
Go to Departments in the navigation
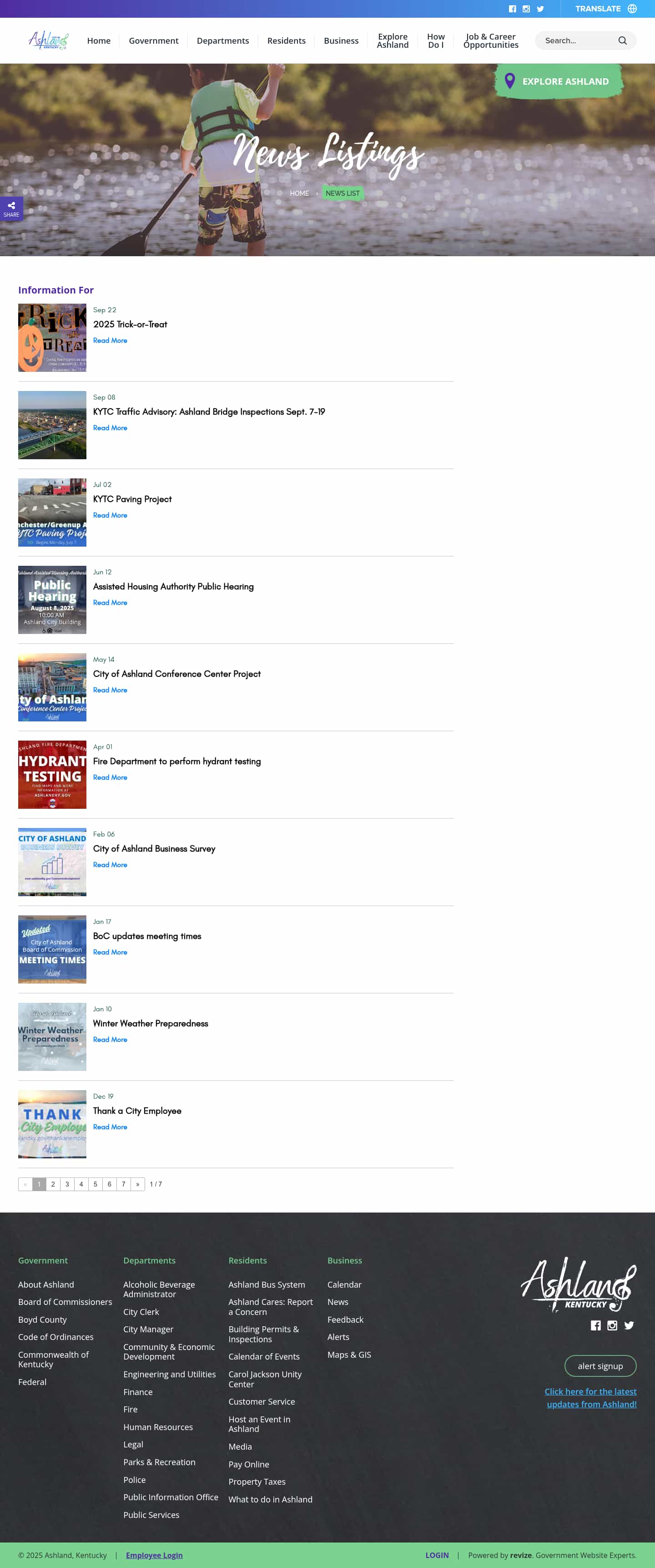[x=222, y=41]
